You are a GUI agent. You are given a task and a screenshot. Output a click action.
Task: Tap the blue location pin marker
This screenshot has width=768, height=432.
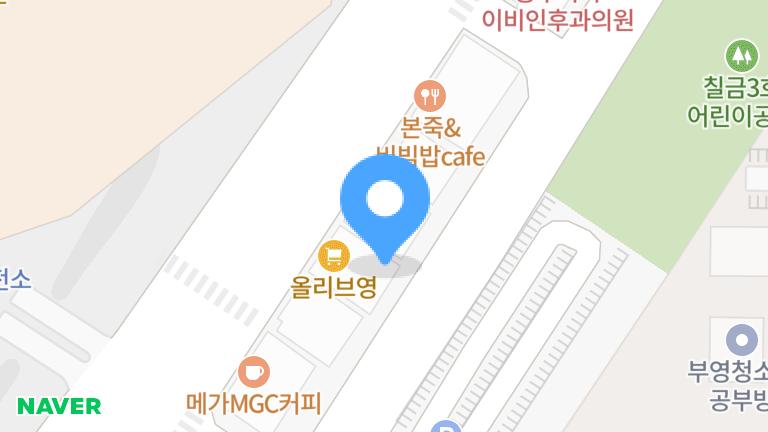pyautogui.click(x=385, y=203)
